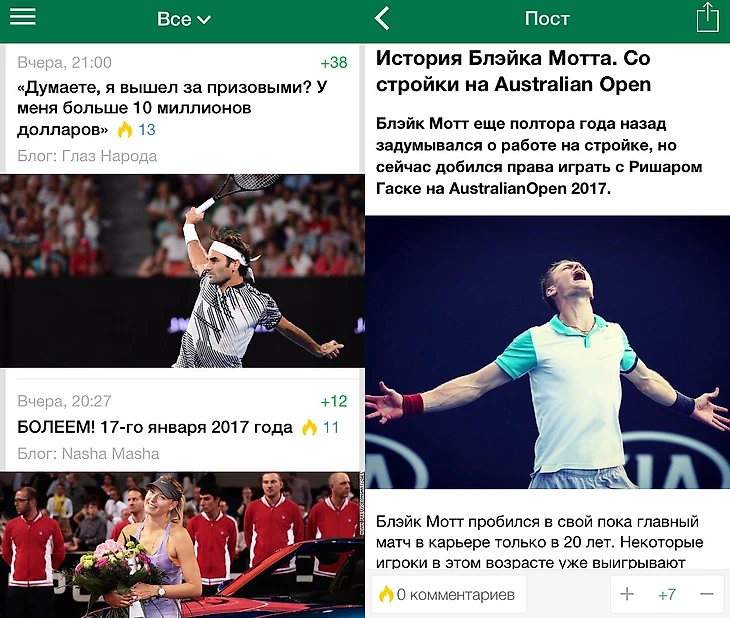
Task: Upvote the post with the plus button
Action: [627, 594]
